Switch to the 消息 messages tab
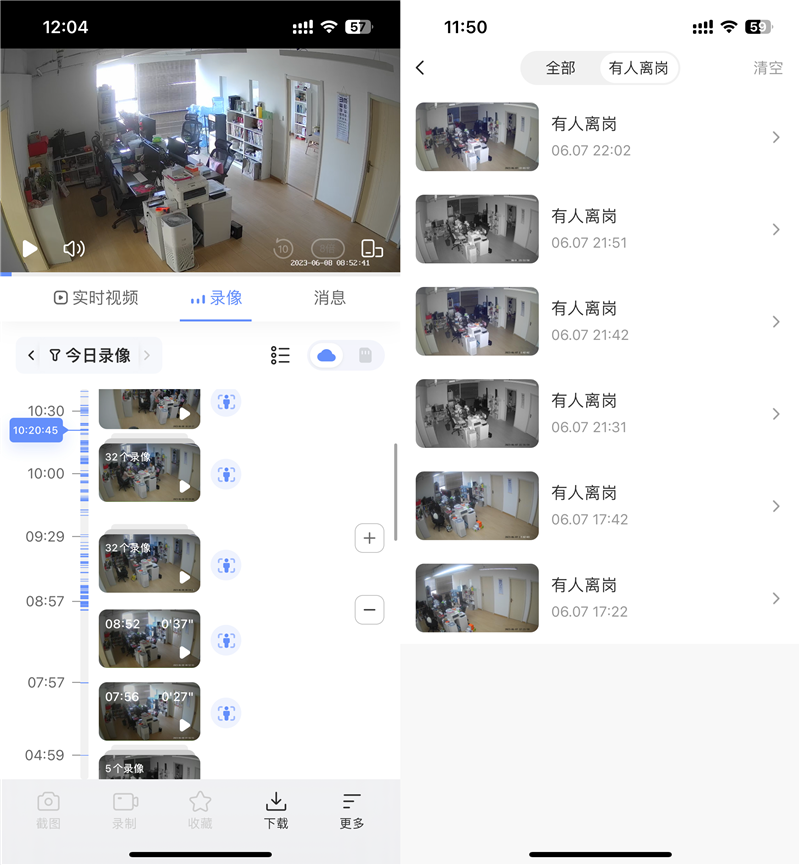The height and width of the screenshot is (865, 800). (x=330, y=297)
